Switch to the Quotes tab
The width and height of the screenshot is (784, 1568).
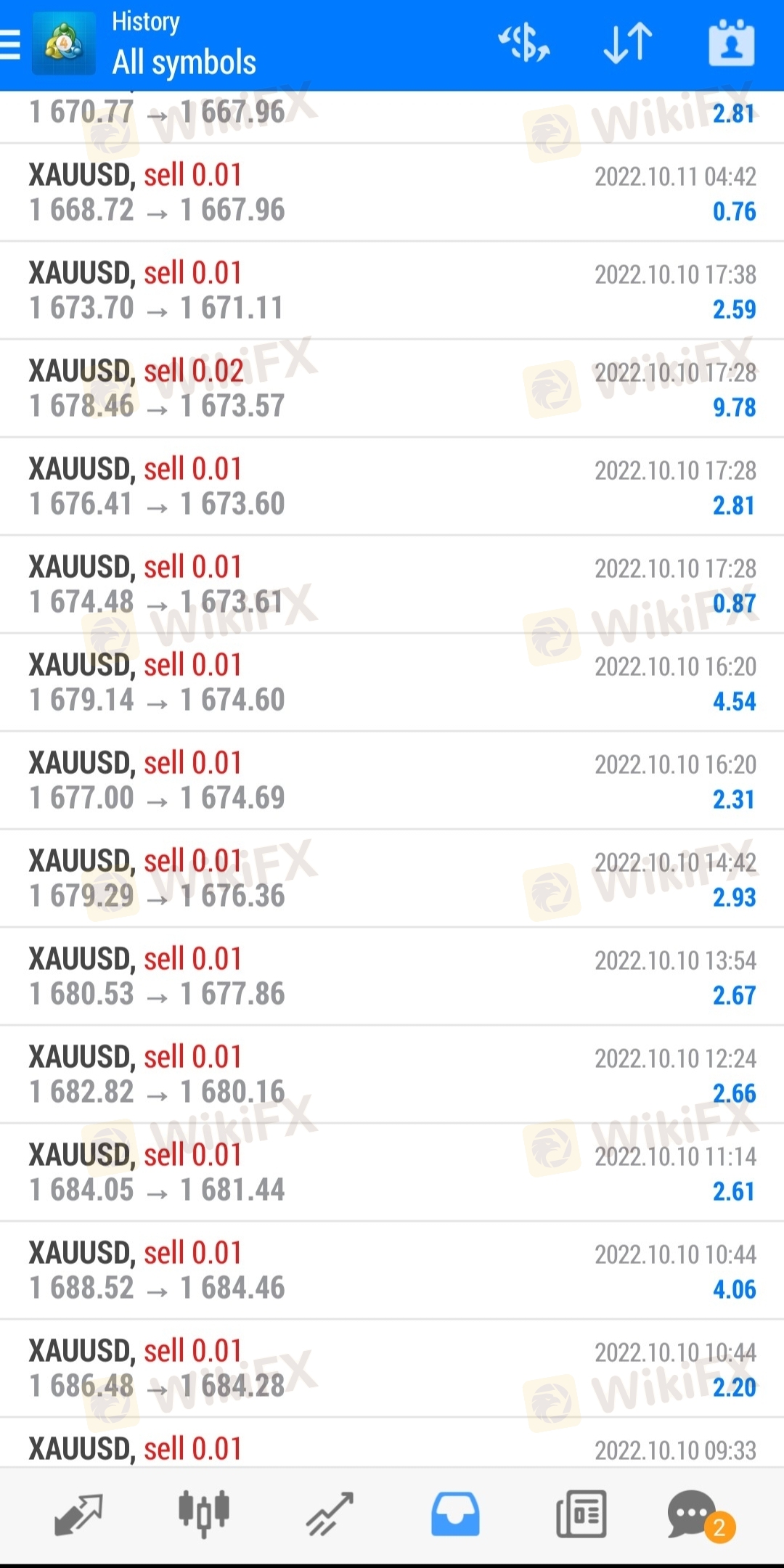coord(78,1515)
